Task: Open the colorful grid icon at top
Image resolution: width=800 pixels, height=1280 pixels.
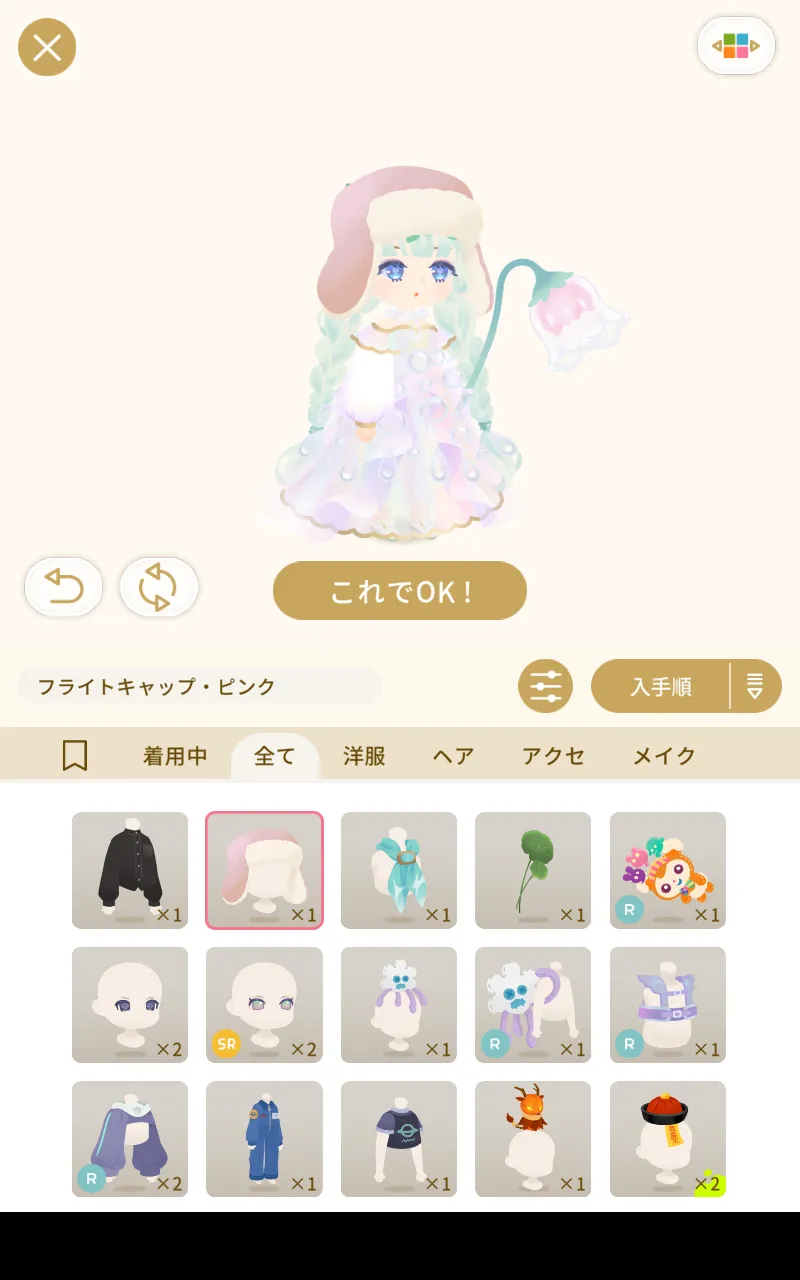Action: (x=736, y=46)
